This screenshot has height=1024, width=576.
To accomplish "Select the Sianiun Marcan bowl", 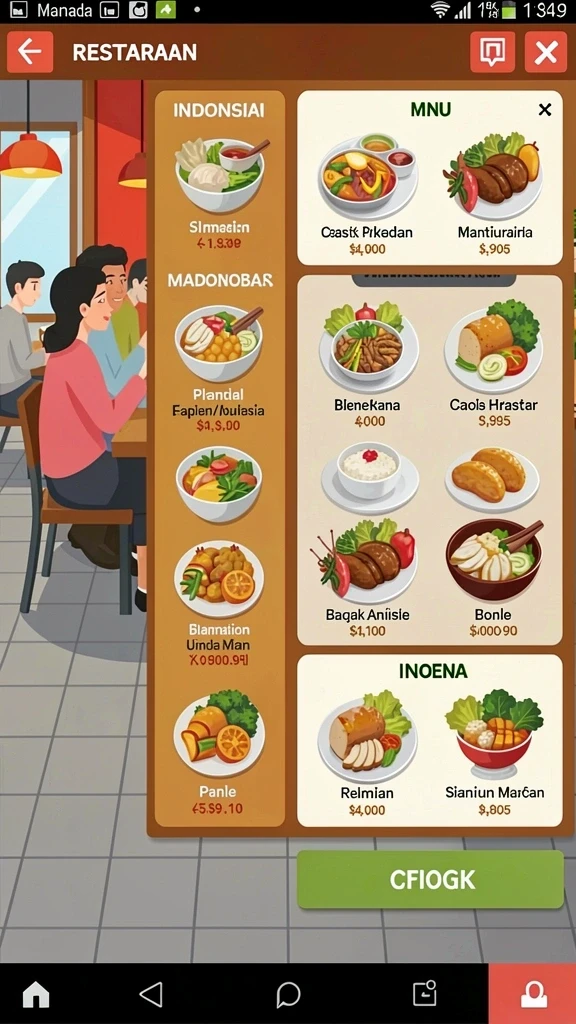I will (x=494, y=753).
